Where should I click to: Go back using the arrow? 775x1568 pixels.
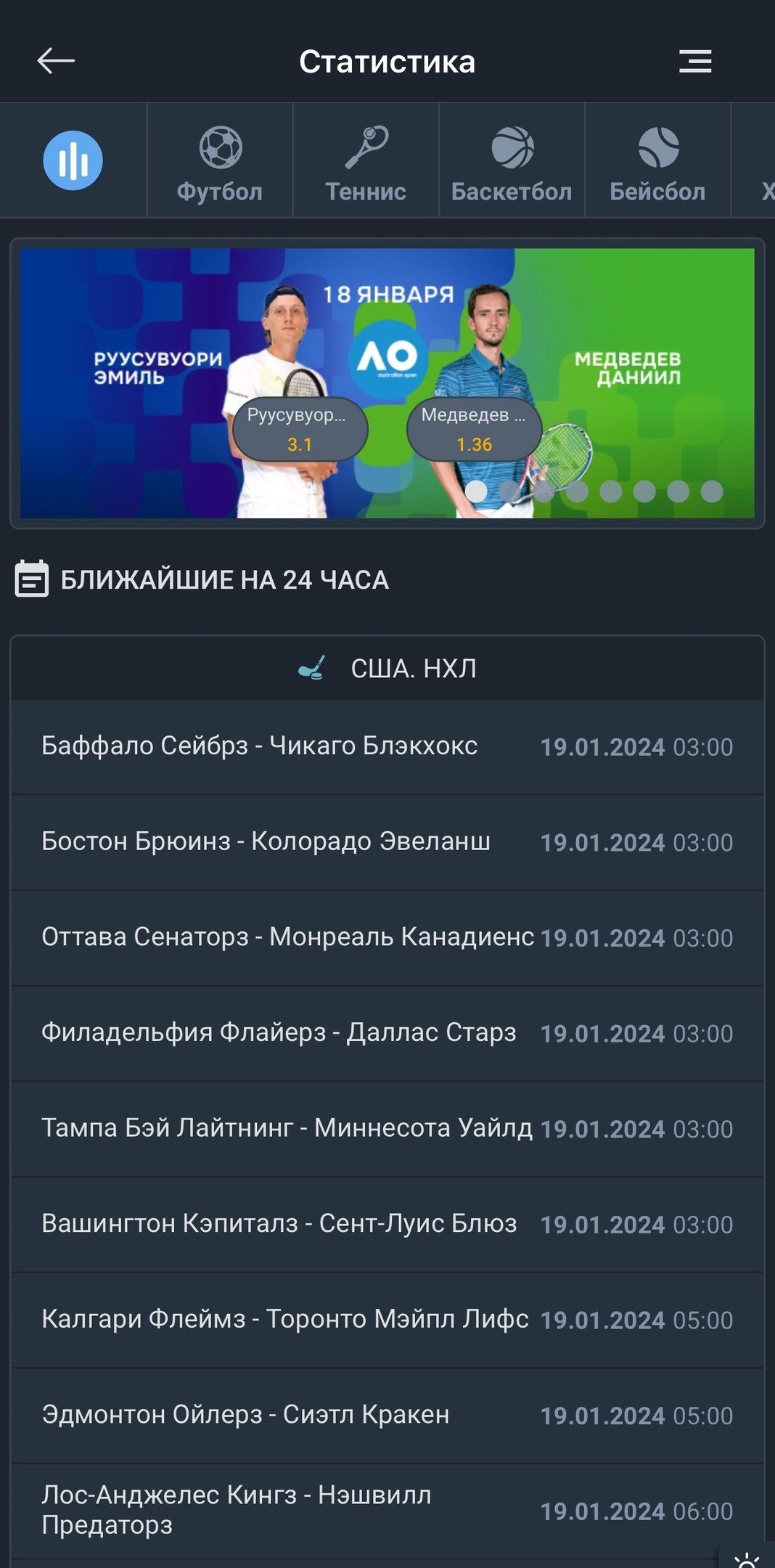[x=56, y=61]
